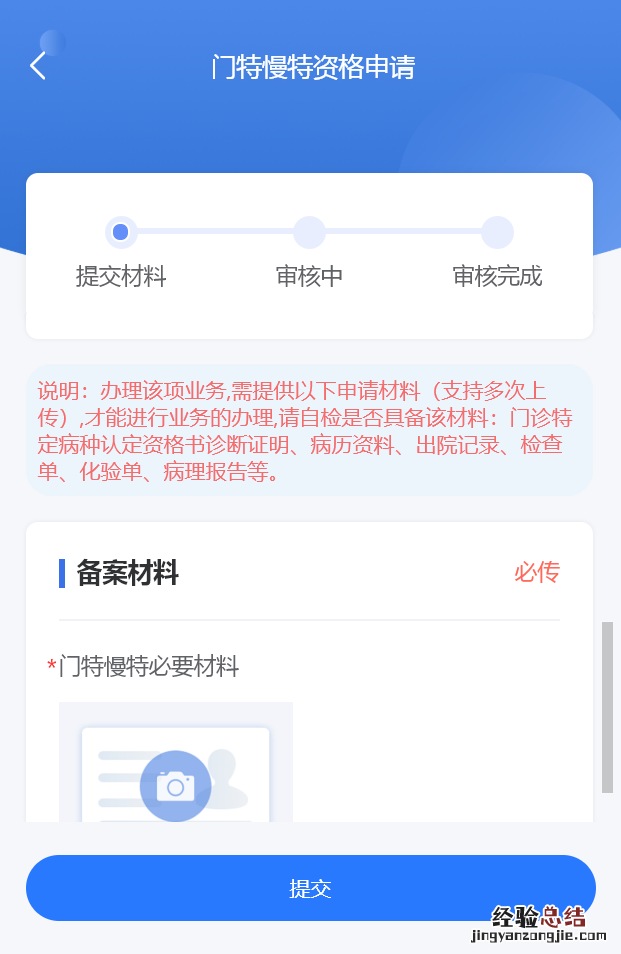Submit the application with 提交
This screenshot has width=621, height=954.
coord(310,888)
